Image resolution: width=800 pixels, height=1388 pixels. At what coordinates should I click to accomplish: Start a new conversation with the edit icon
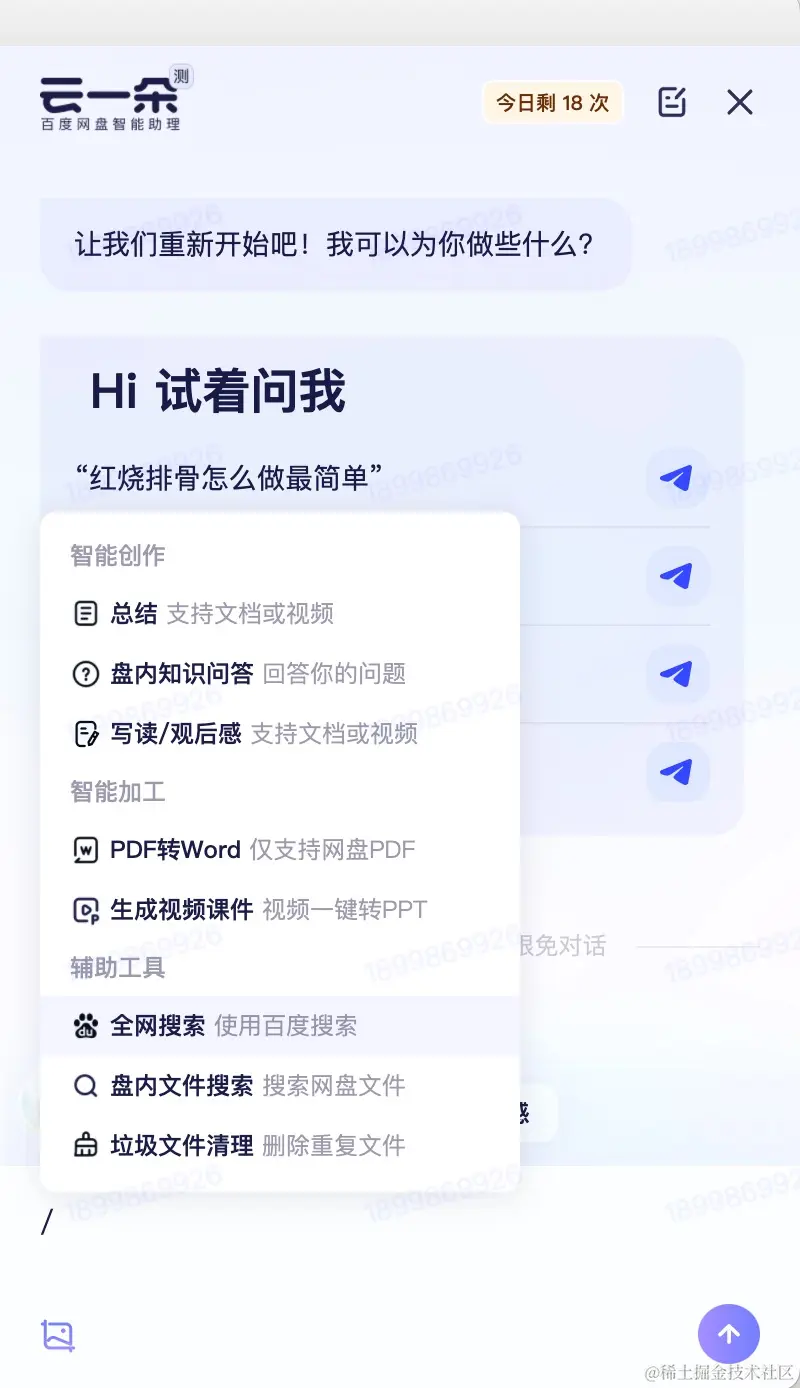pyautogui.click(x=672, y=102)
